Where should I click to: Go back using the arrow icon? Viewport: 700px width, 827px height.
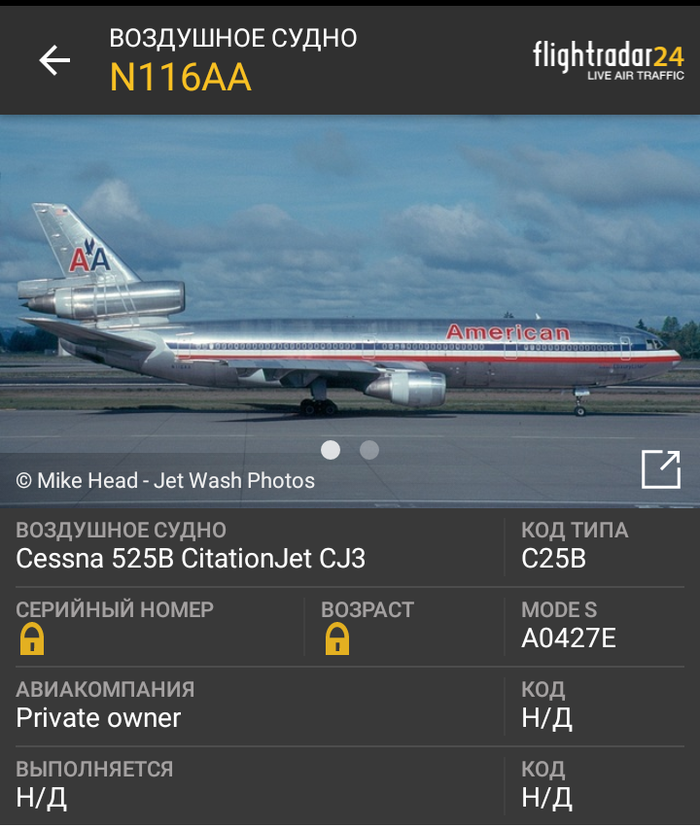pos(54,60)
